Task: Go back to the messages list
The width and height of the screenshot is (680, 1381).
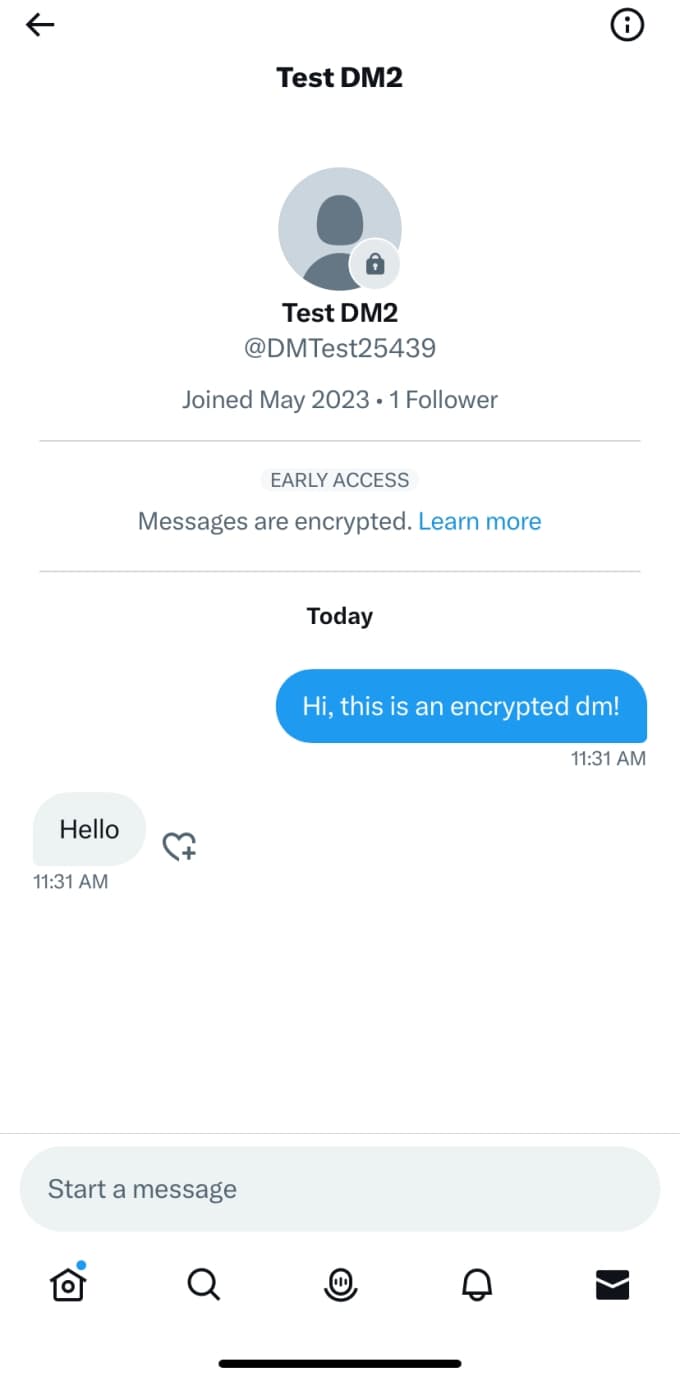Action: (40, 26)
